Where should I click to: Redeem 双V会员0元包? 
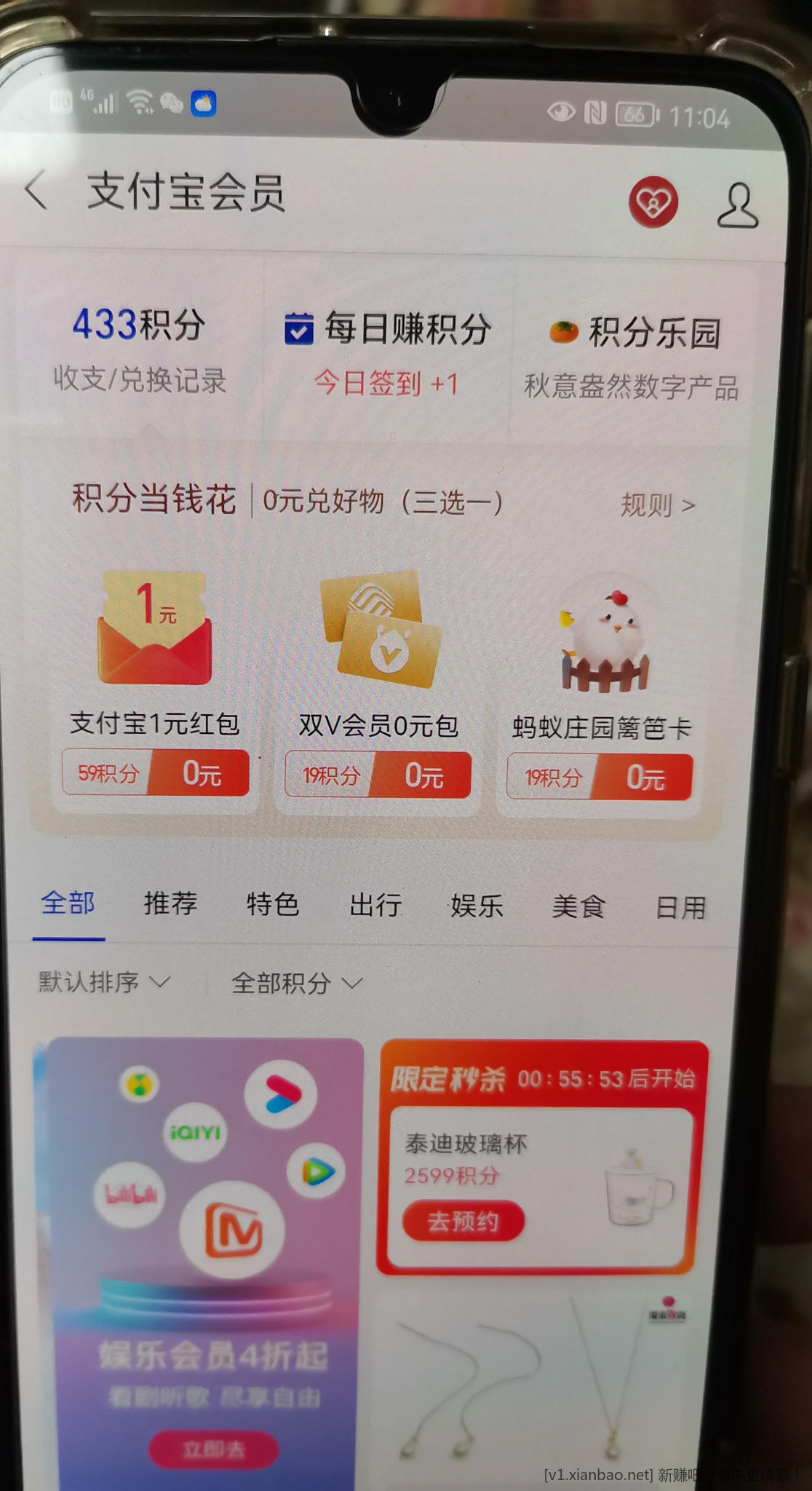coord(378,775)
